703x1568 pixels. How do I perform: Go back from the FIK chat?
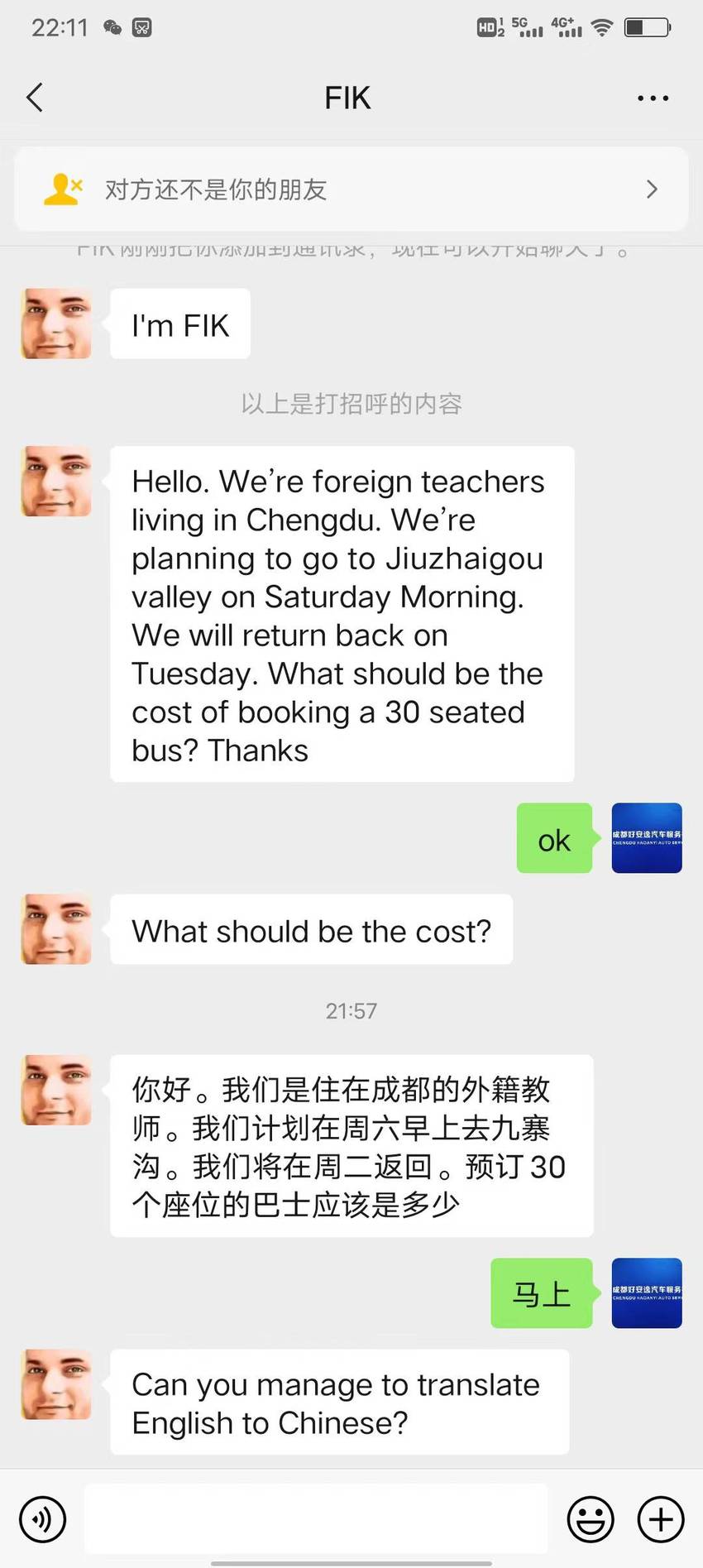[x=35, y=98]
